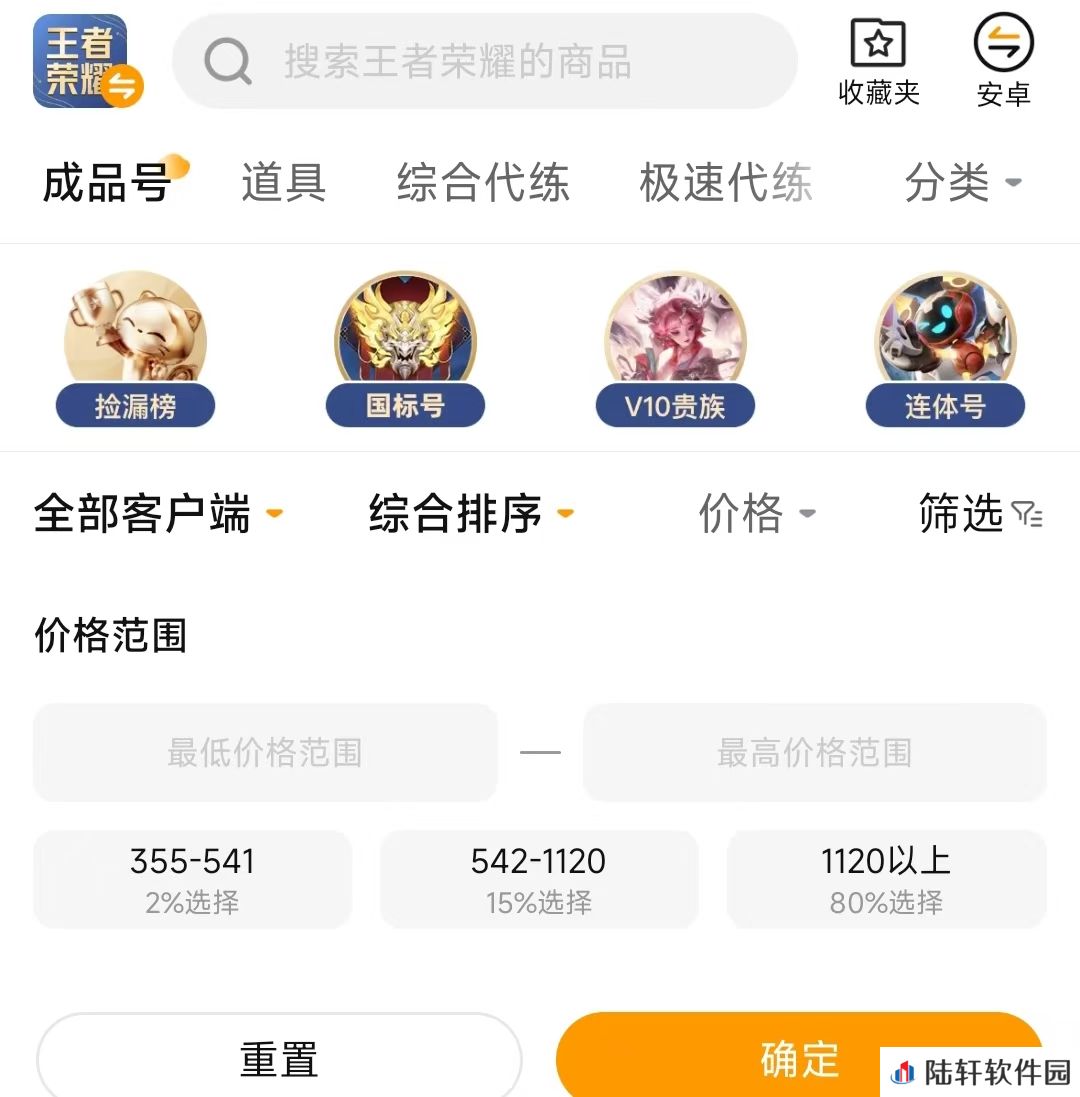The height and width of the screenshot is (1097, 1080).
Task: Switch platform via 安卓 icon
Action: click(x=1003, y=62)
